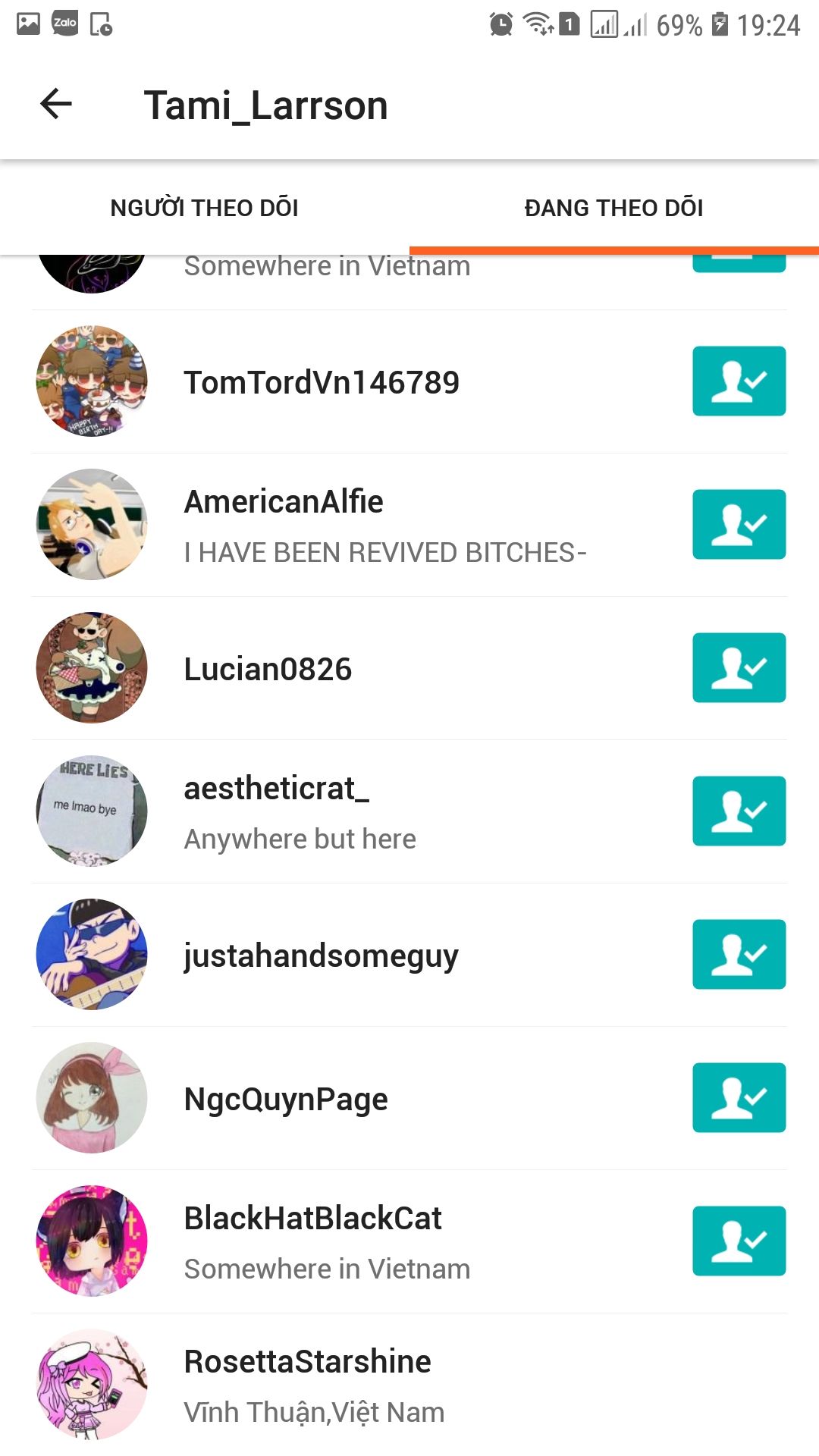This screenshot has width=819, height=1456.
Task: Go back from Tami_Larrson's follow list
Action: (56, 105)
